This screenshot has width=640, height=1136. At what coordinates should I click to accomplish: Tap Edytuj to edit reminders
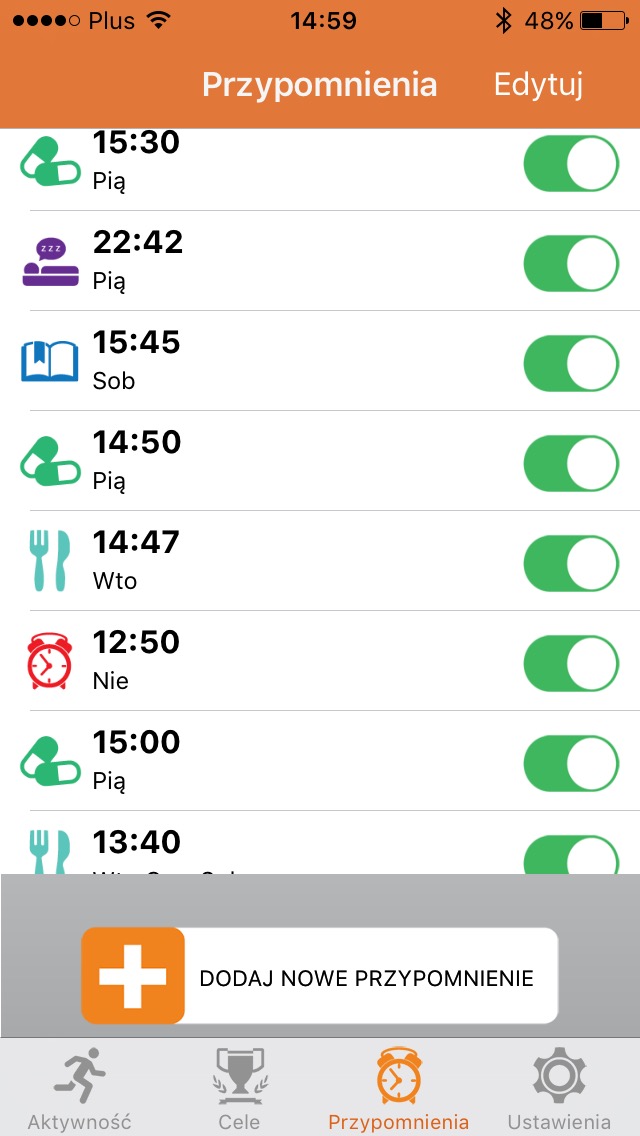pos(538,85)
